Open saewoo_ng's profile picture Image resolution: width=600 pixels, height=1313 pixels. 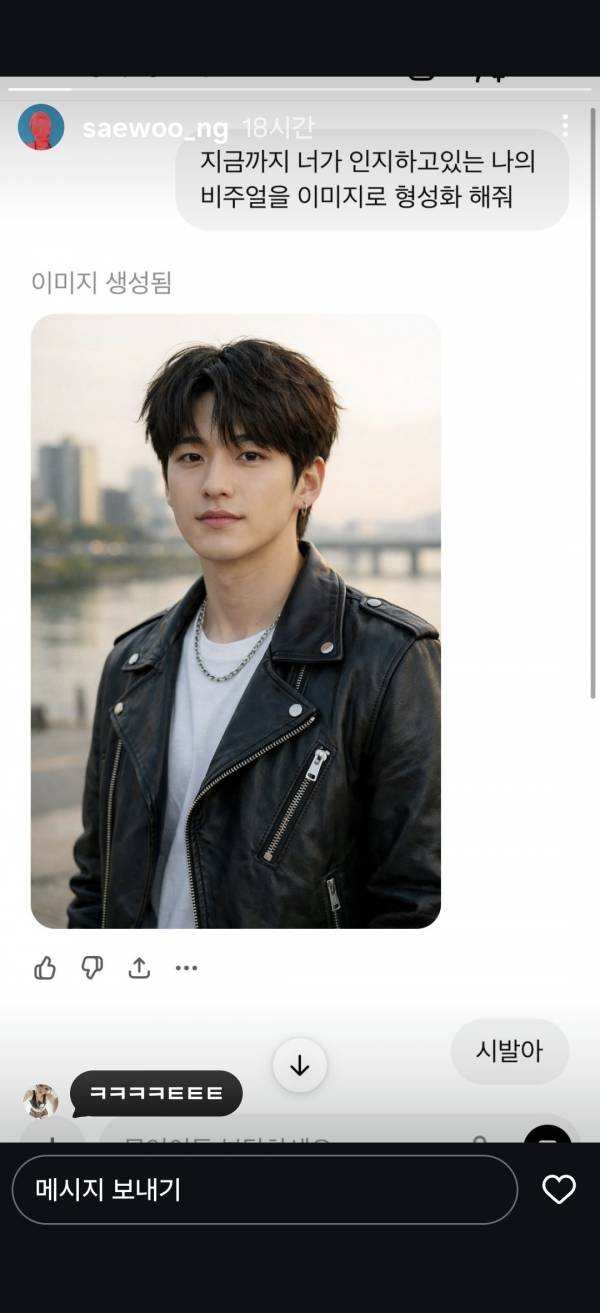(x=41, y=127)
